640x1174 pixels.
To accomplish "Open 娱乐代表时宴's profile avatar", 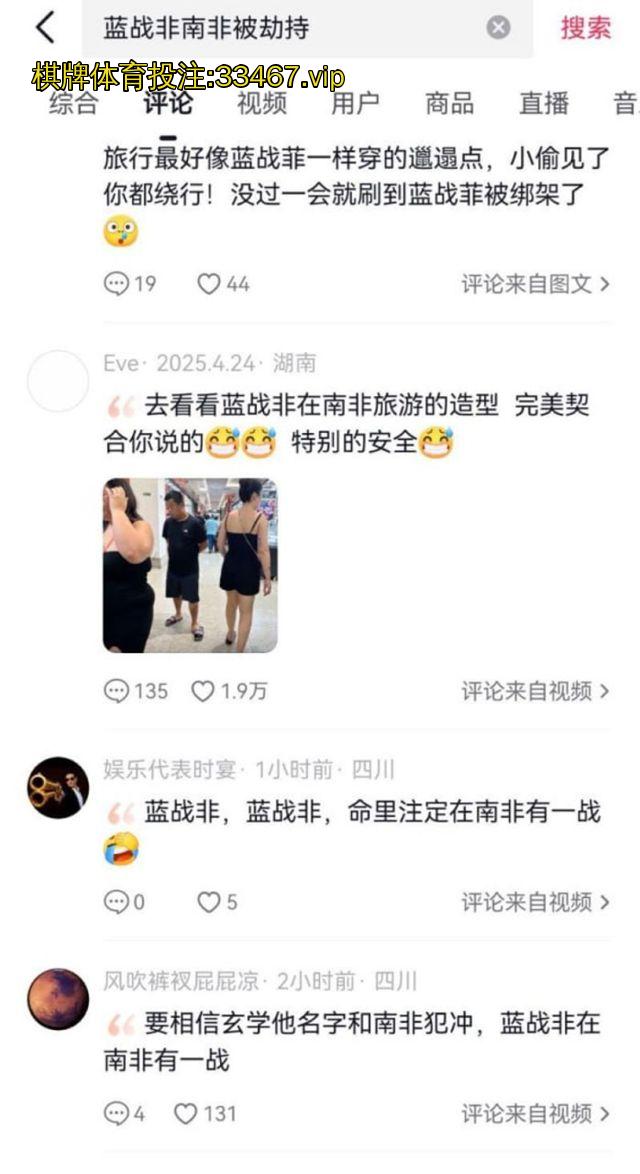I will point(58,787).
